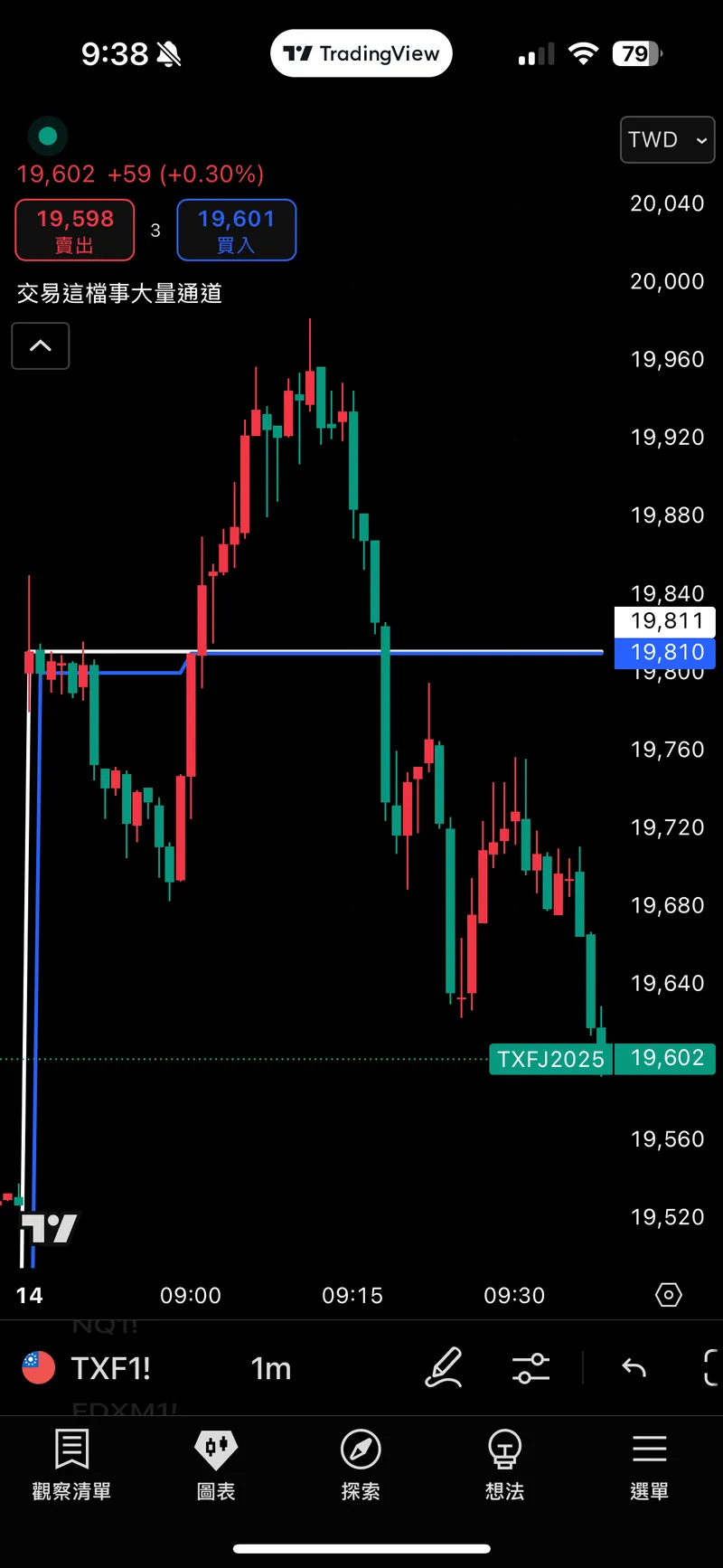Collapse the indicator legend with the chevron
Image resolution: width=723 pixels, height=1568 pixels.
click(x=41, y=345)
